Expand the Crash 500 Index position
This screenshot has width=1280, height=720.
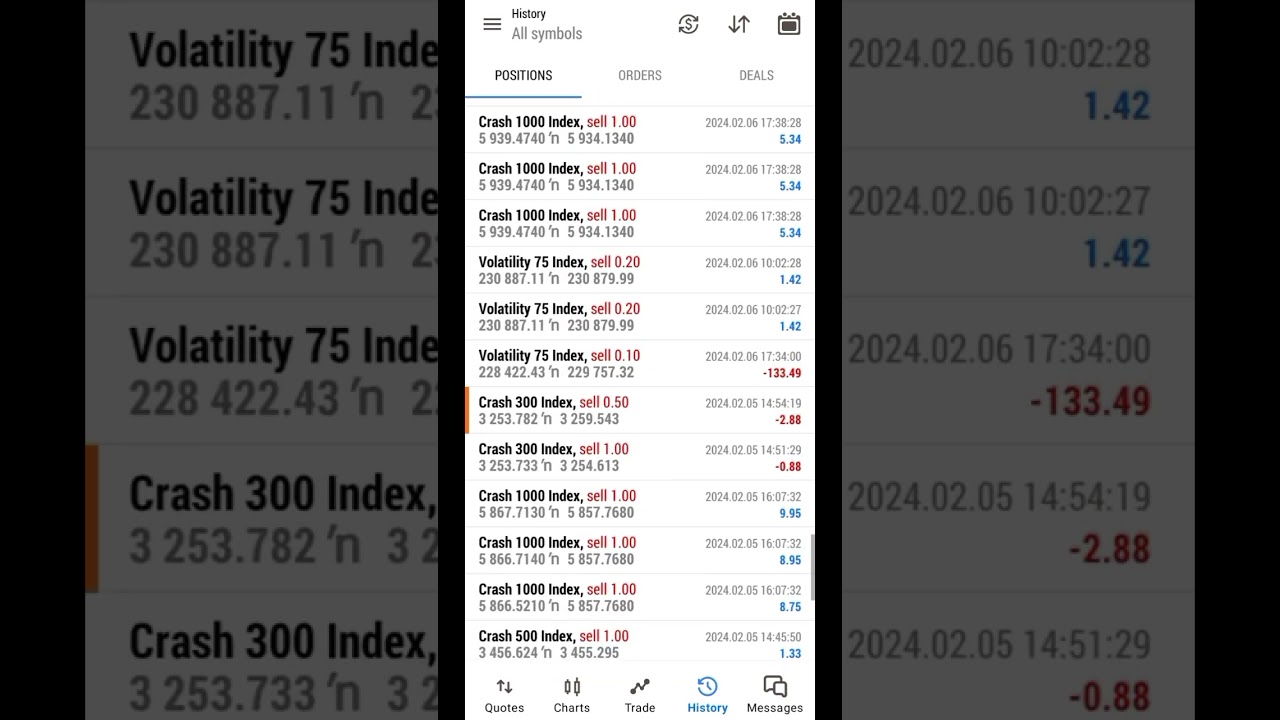(x=640, y=644)
